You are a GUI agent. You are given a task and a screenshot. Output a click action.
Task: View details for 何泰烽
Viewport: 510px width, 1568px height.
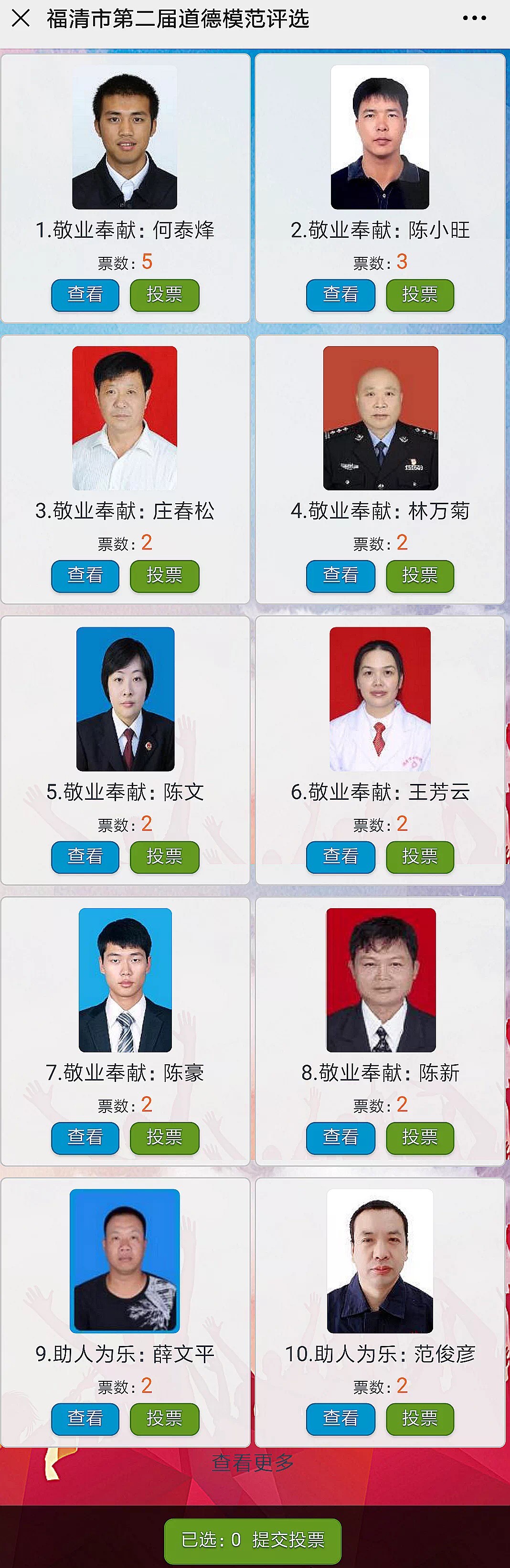(x=85, y=295)
